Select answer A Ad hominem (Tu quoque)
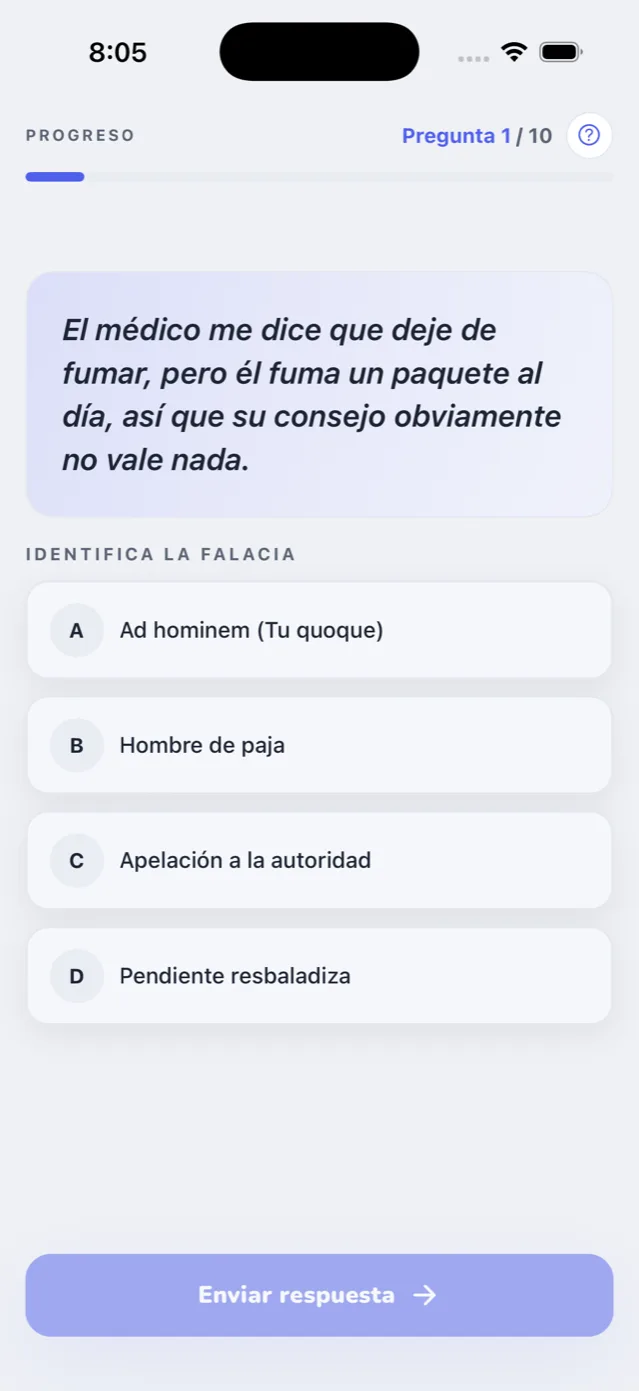The image size is (639, 1391). (319, 630)
